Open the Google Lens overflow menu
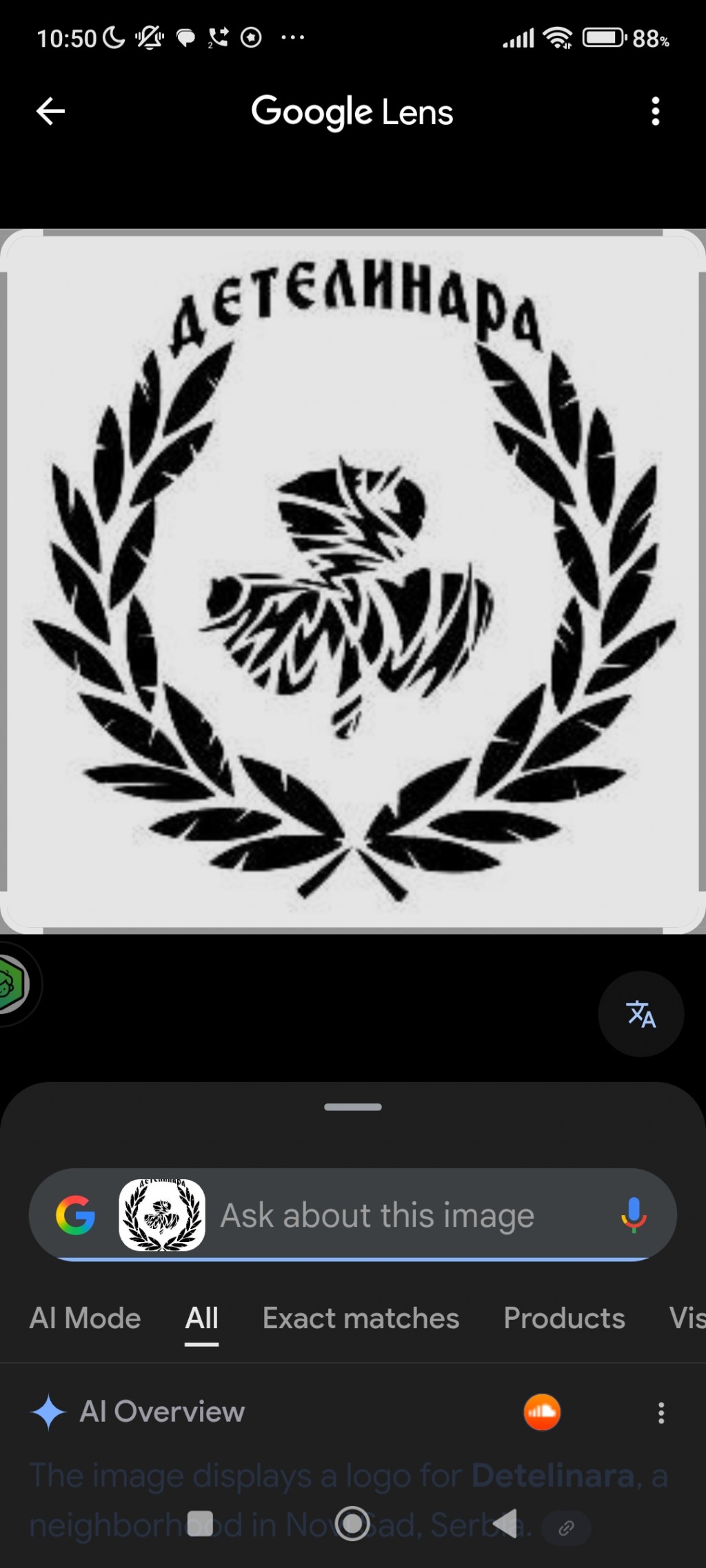Image resolution: width=706 pixels, height=1568 pixels. point(655,111)
